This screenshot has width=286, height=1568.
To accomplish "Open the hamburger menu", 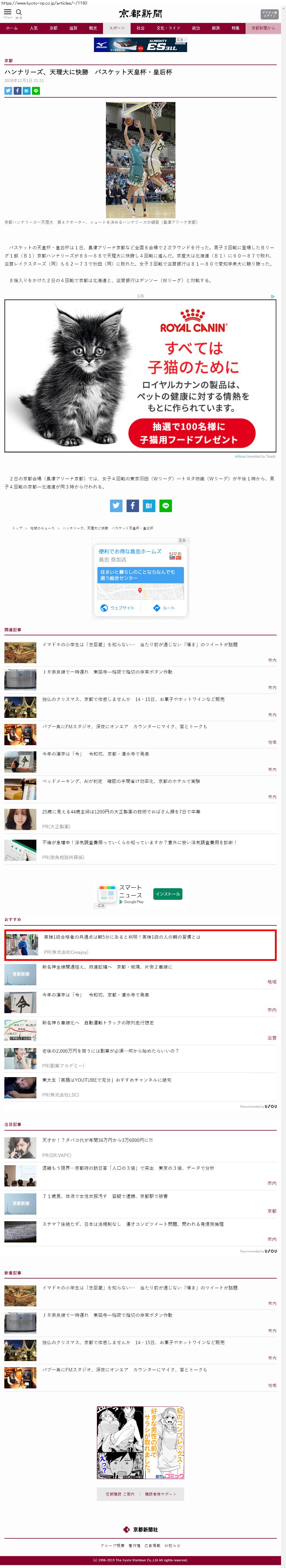I will [7, 12].
